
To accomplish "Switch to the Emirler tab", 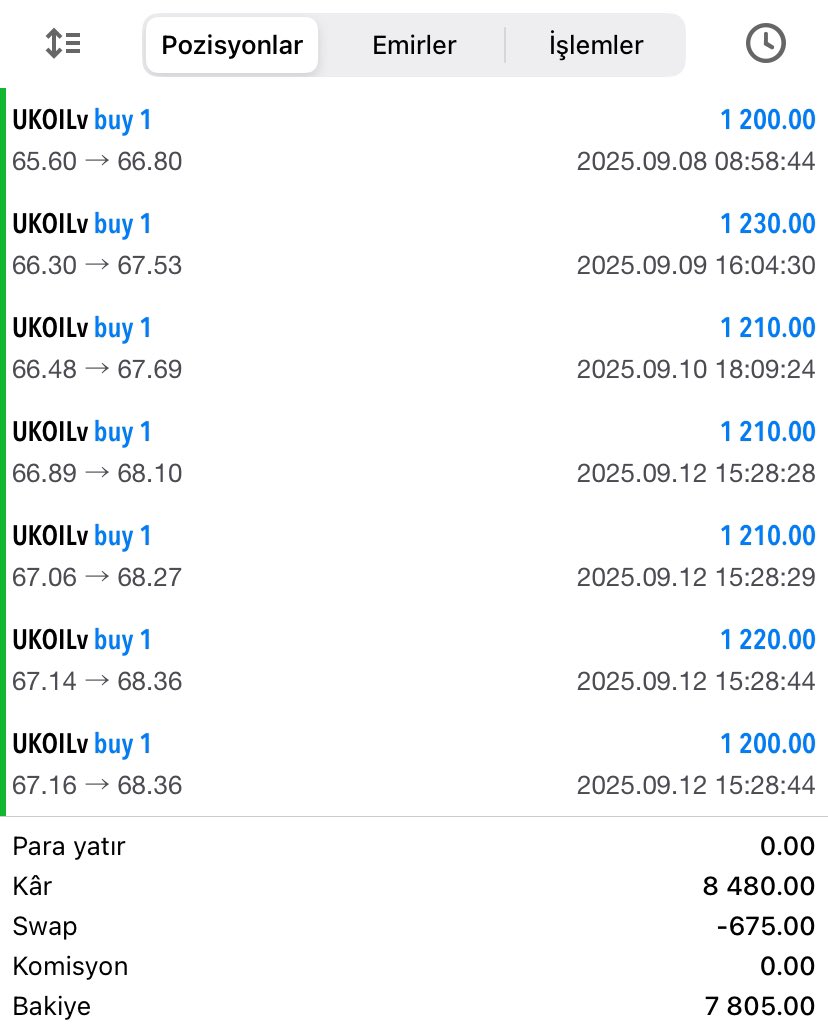I will pos(414,45).
